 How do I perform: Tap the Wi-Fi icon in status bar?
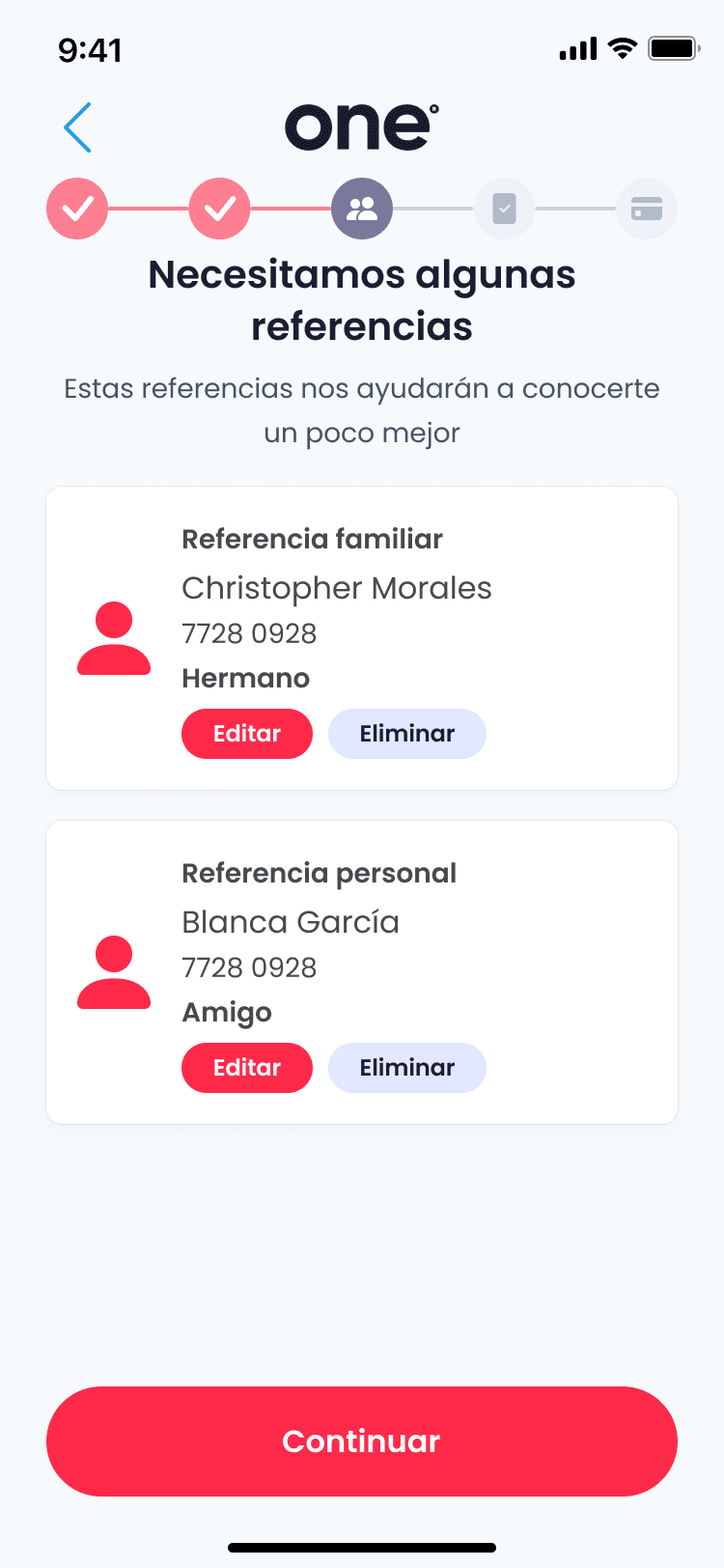tap(622, 46)
